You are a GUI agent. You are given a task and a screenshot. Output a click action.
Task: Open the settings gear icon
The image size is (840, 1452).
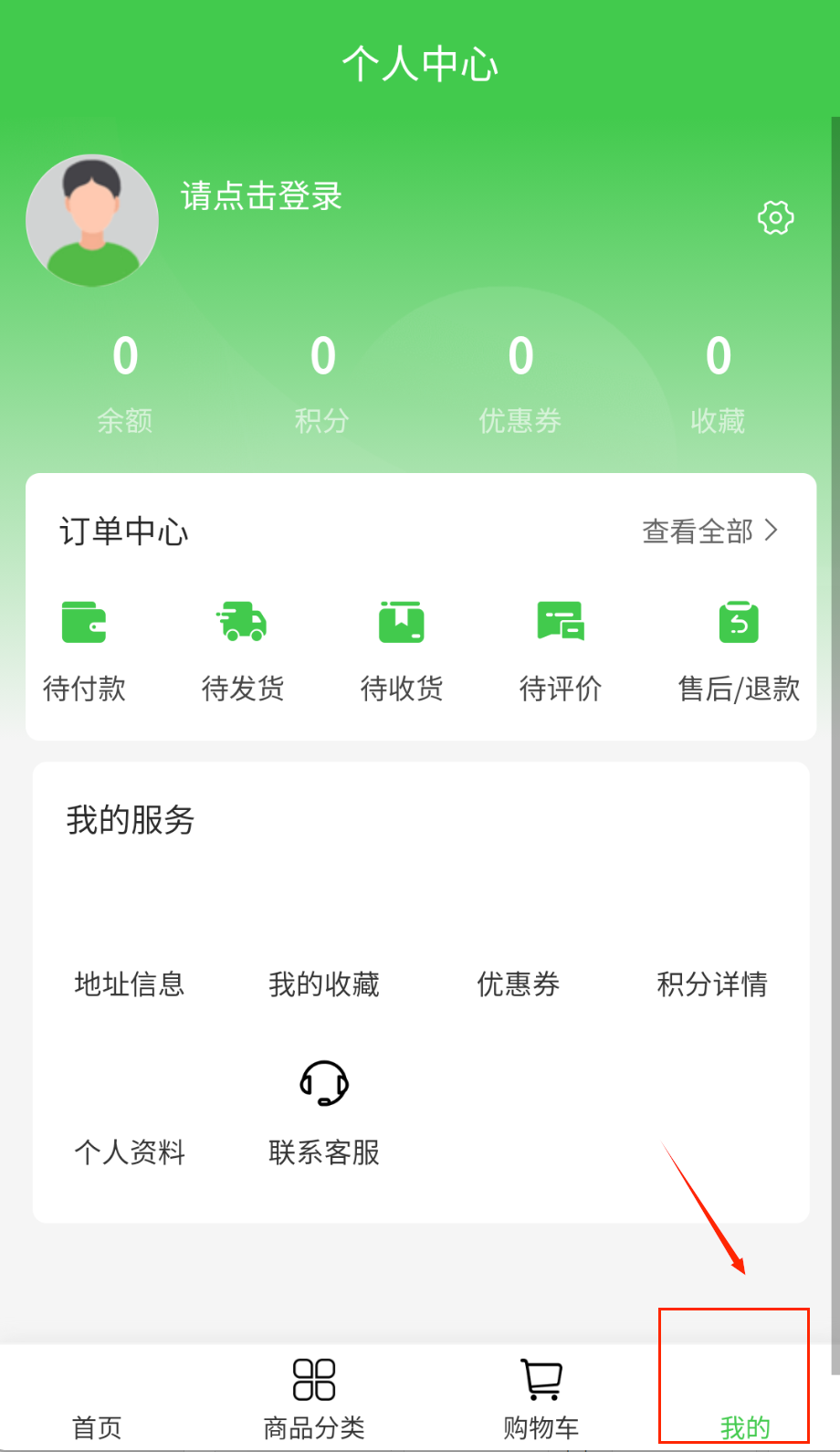coord(775,218)
